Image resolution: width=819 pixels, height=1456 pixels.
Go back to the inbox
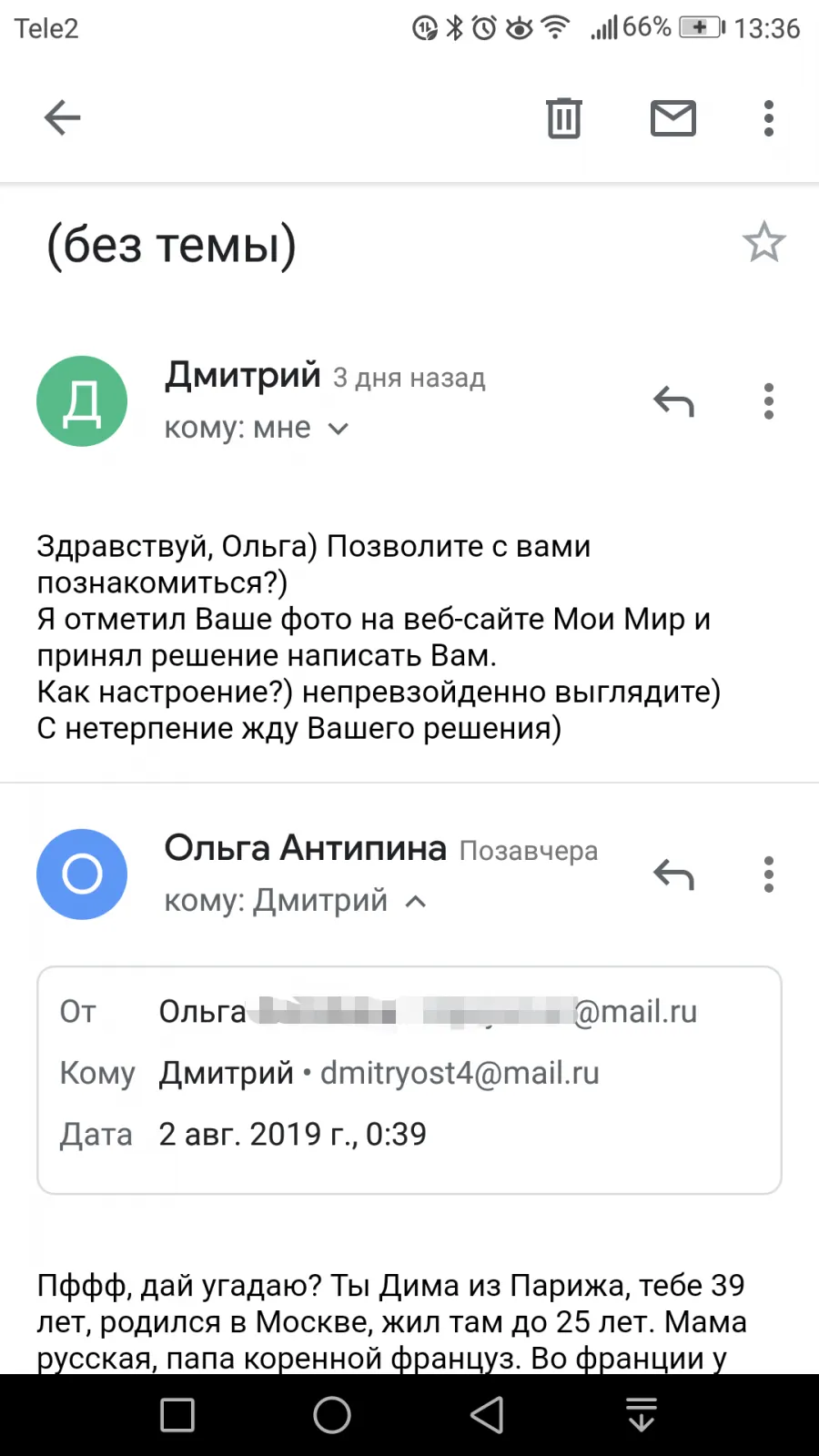[x=62, y=117]
